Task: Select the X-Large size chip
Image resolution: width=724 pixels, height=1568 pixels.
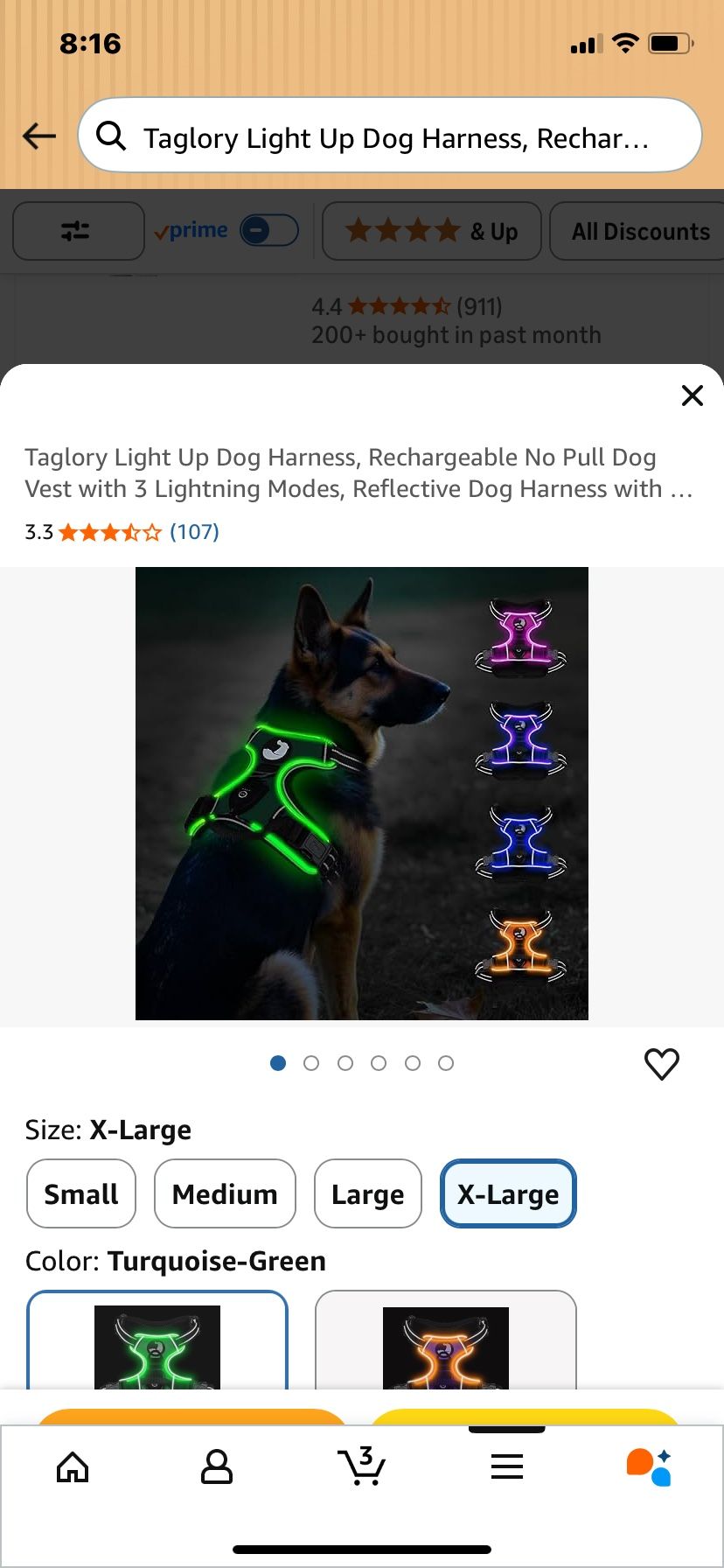Action: tap(508, 1194)
